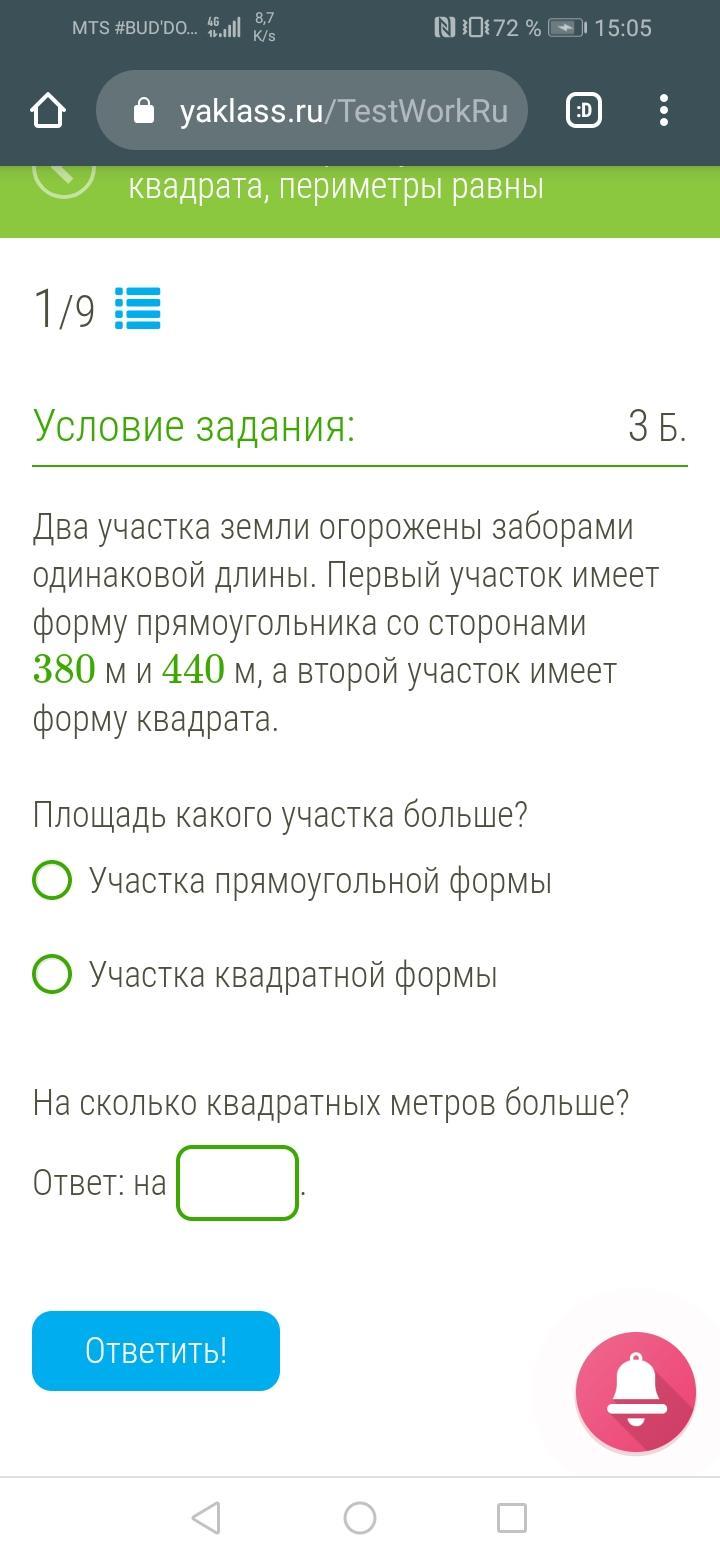The height and width of the screenshot is (1560, 720).
Task: Open the browser tab switcher
Action: tap(584, 110)
